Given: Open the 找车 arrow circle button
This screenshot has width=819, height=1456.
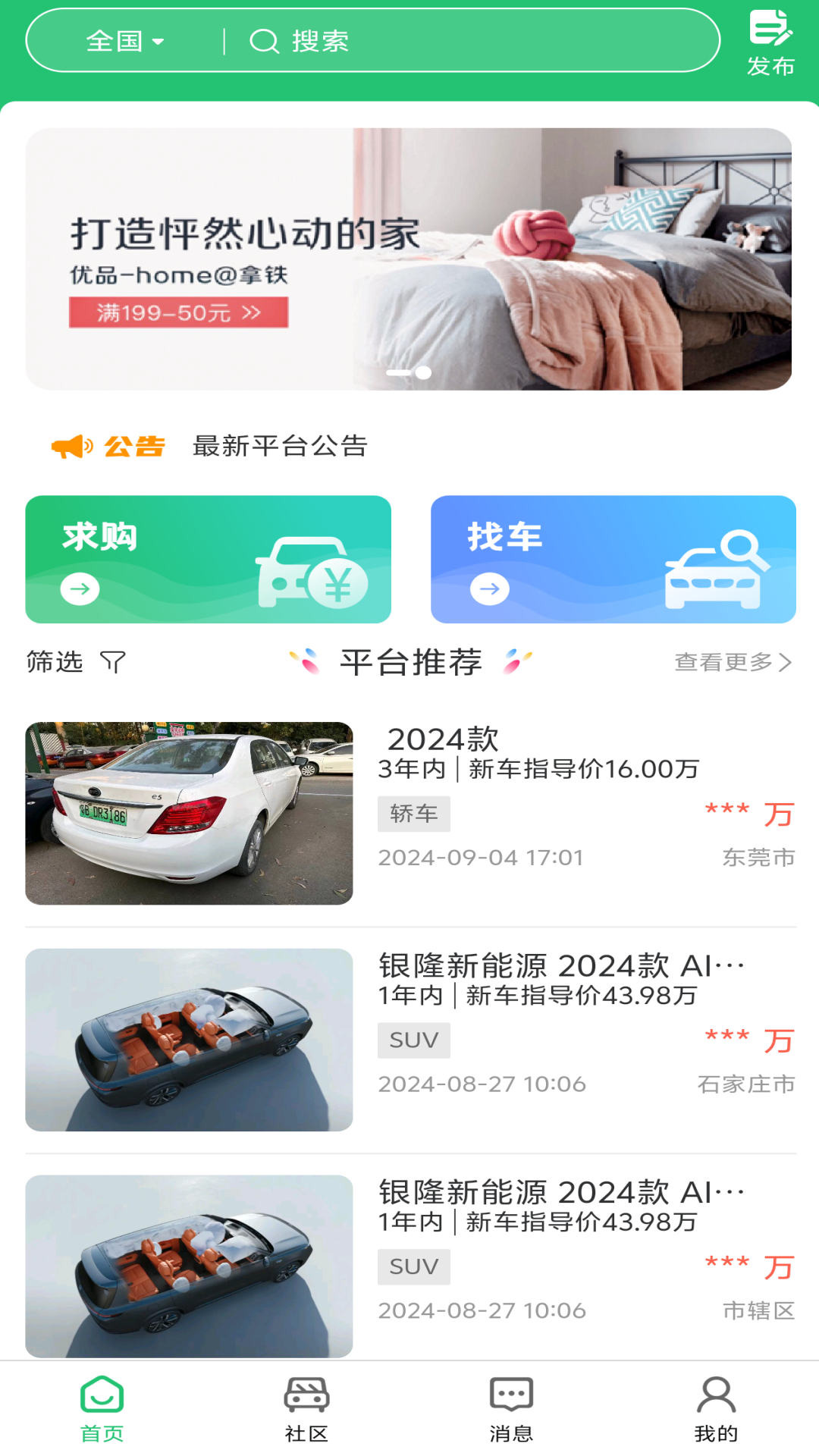Looking at the screenshot, I should [x=490, y=588].
